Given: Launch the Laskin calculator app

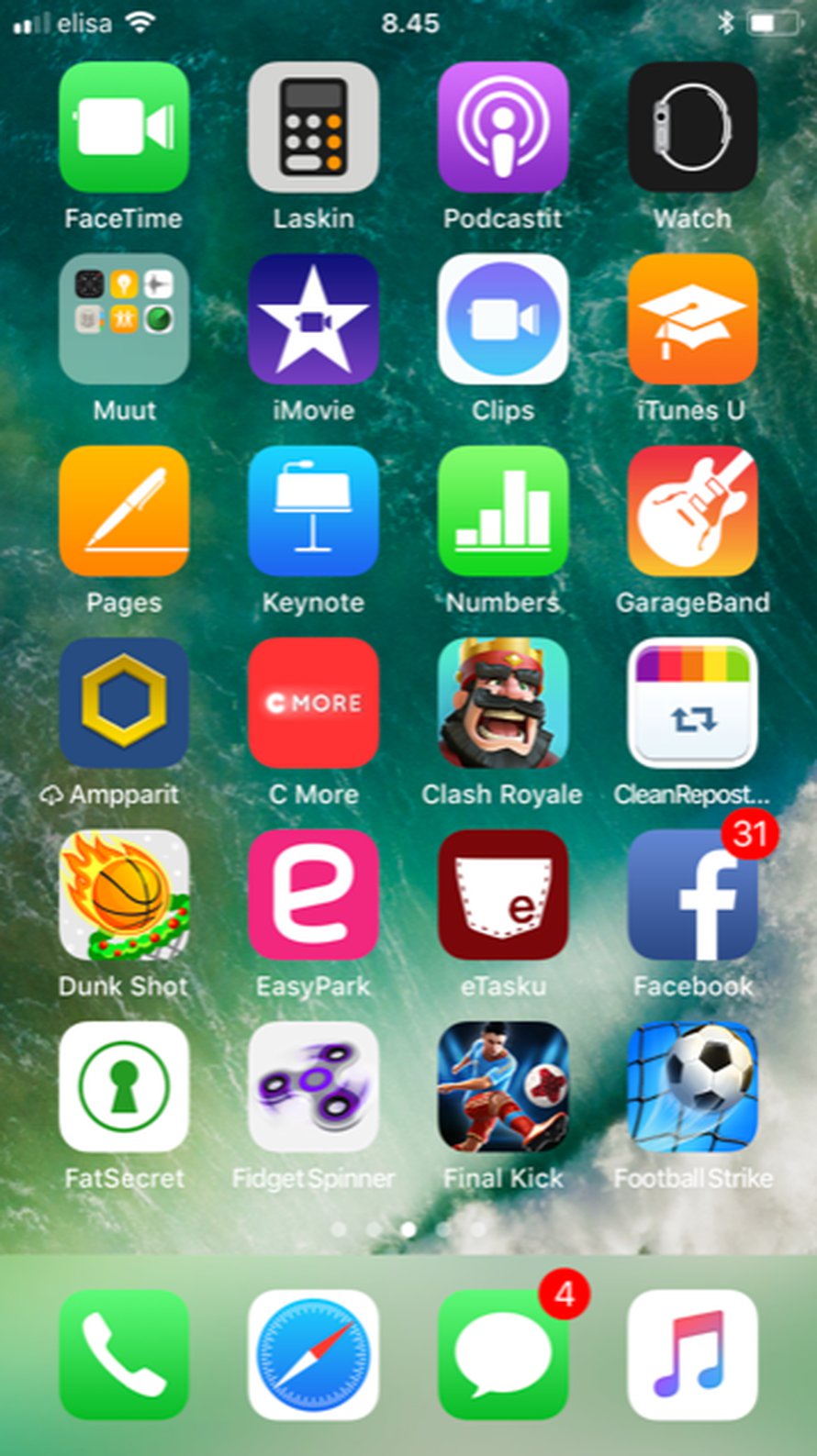Looking at the screenshot, I should pos(313,127).
